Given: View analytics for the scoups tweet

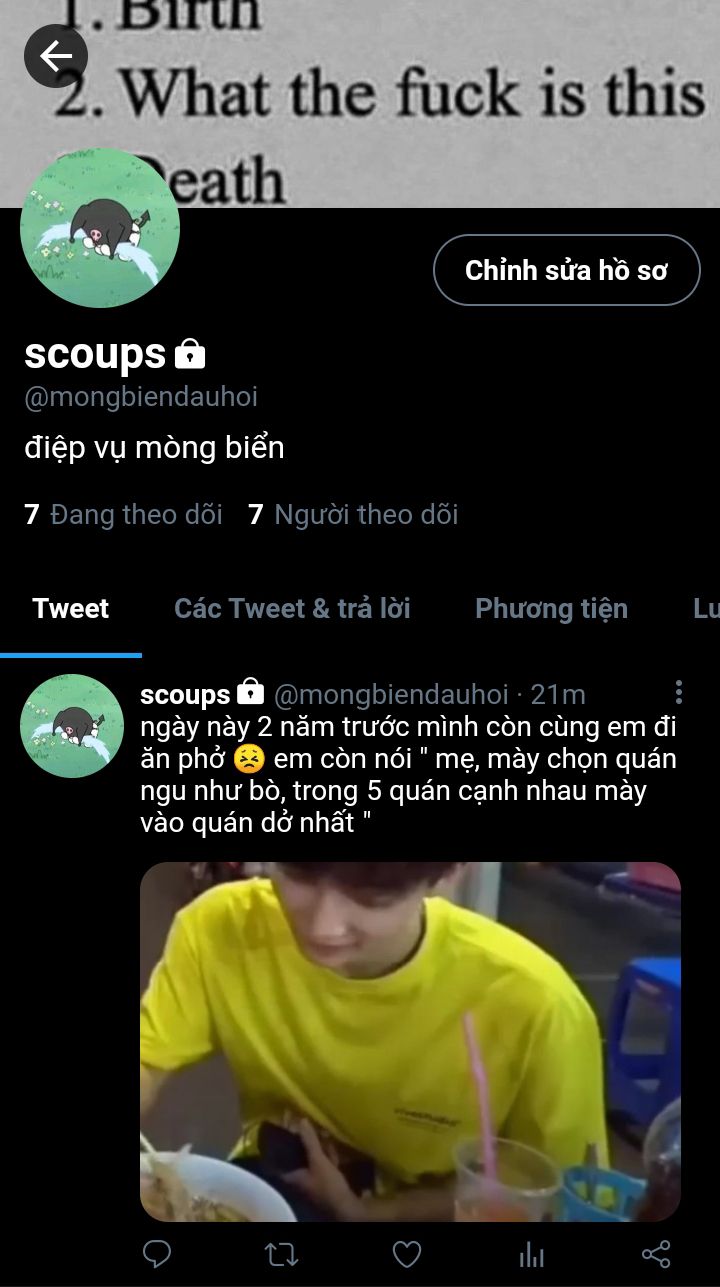Looking at the screenshot, I should point(531,1254).
